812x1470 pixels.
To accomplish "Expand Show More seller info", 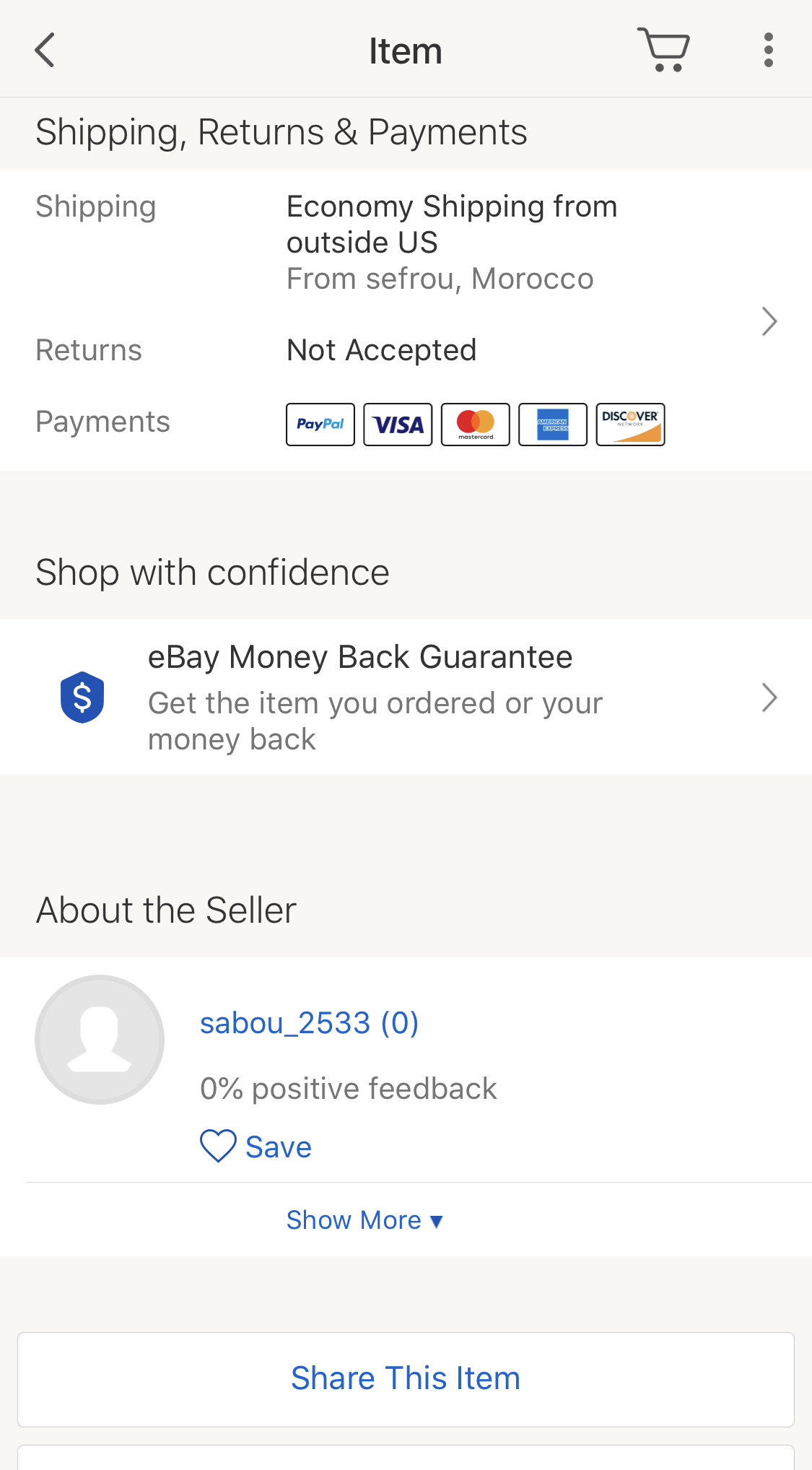I will (364, 1220).
